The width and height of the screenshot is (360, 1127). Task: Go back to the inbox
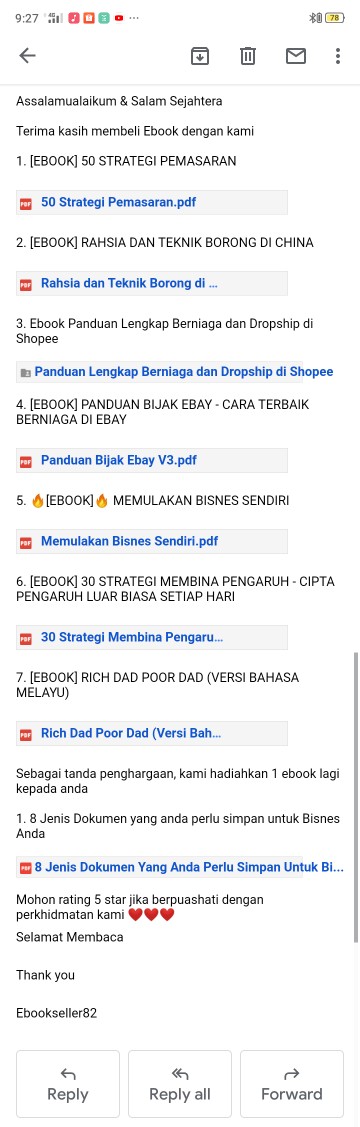27,56
